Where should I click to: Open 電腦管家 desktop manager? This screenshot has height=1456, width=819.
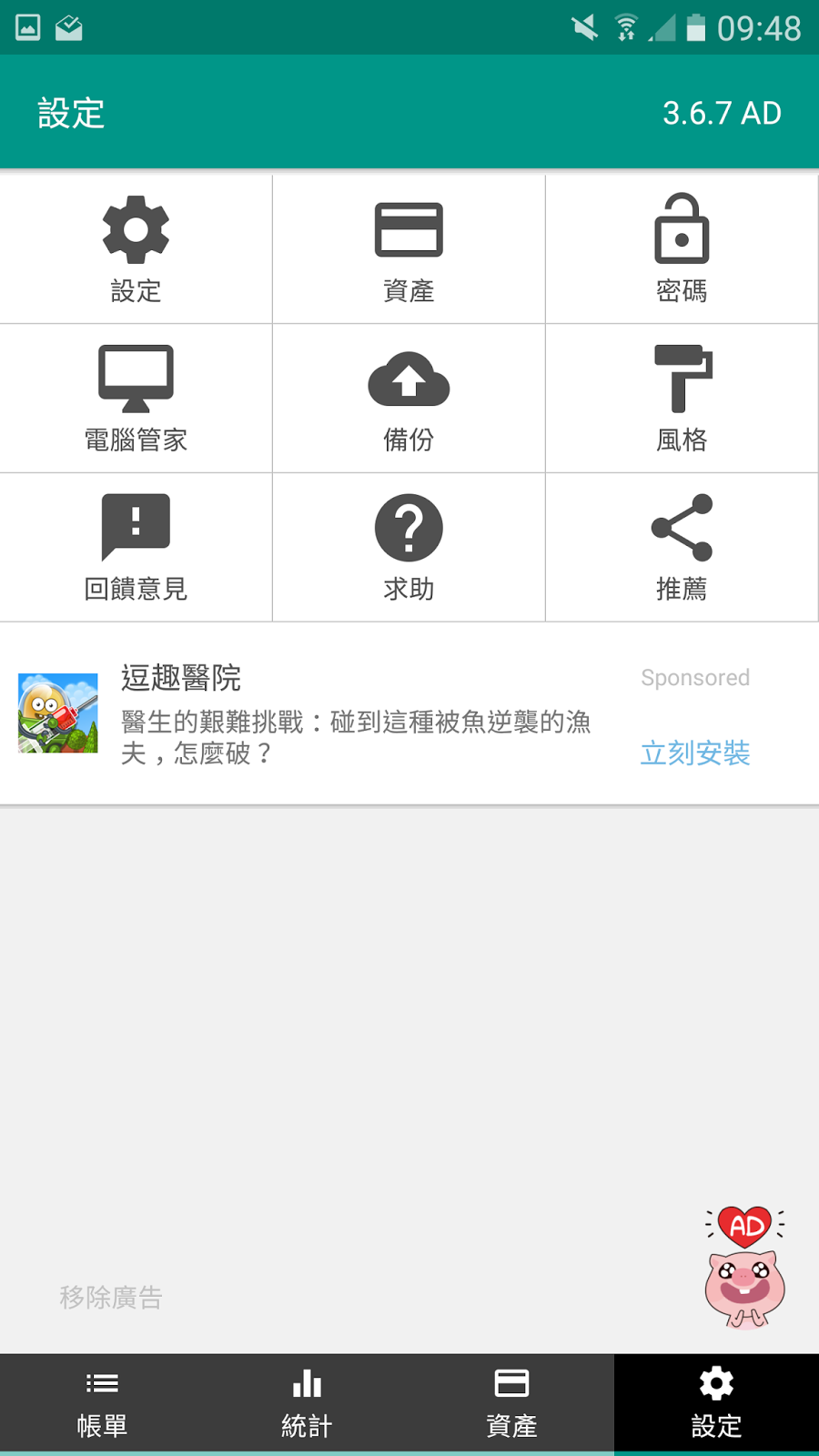(136, 398)
